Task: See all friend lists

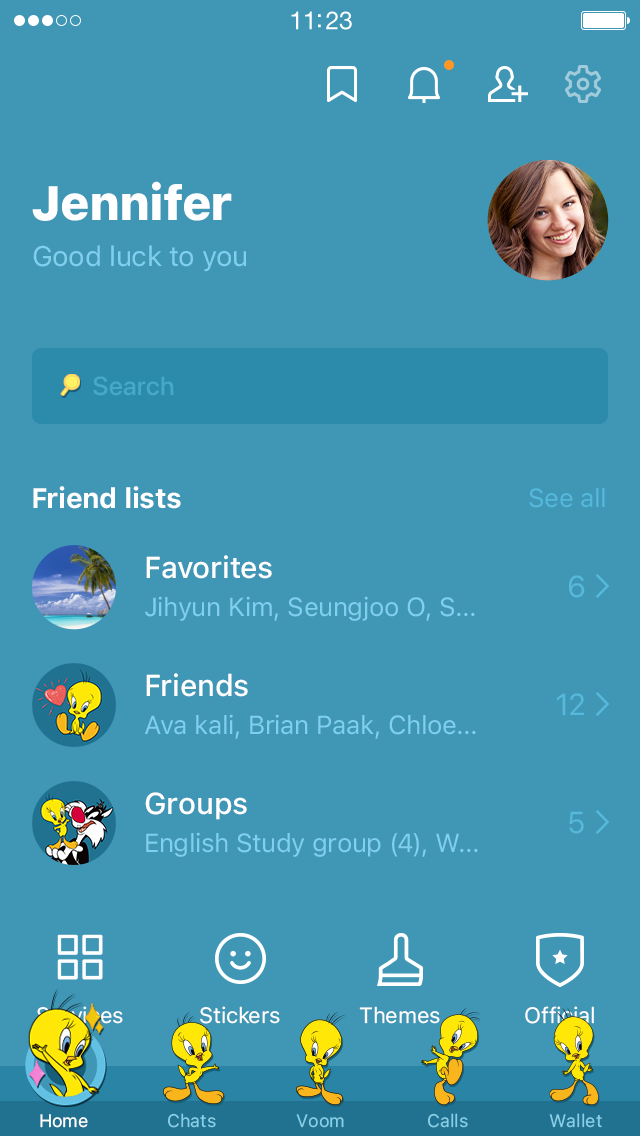Action: [567, 498]
